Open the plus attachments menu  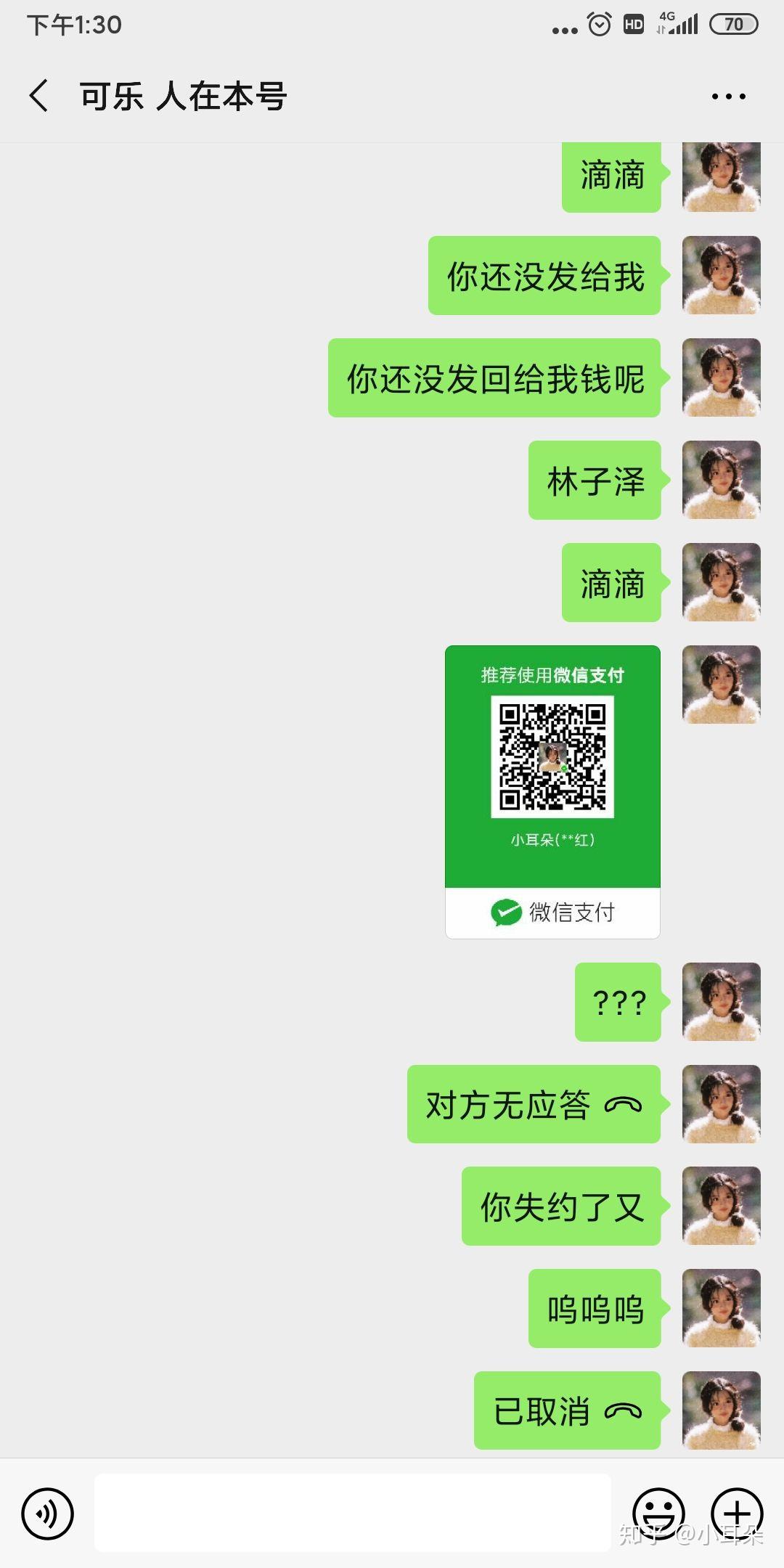(737, 1514)
